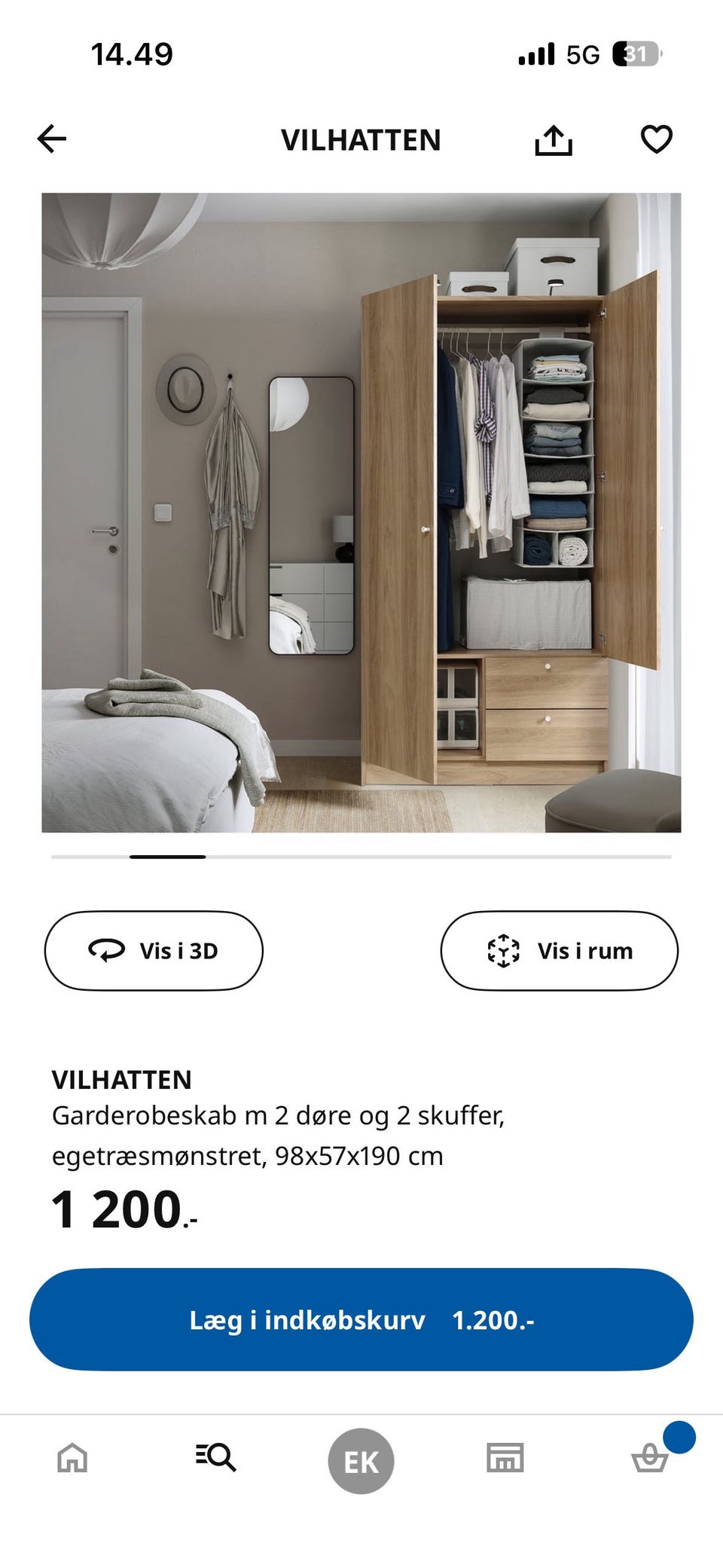Tap the augmented reality icon inside Vis i rum
This screenshot has width=723, height=1568.
pyautogui.click(x=502, y=950)
